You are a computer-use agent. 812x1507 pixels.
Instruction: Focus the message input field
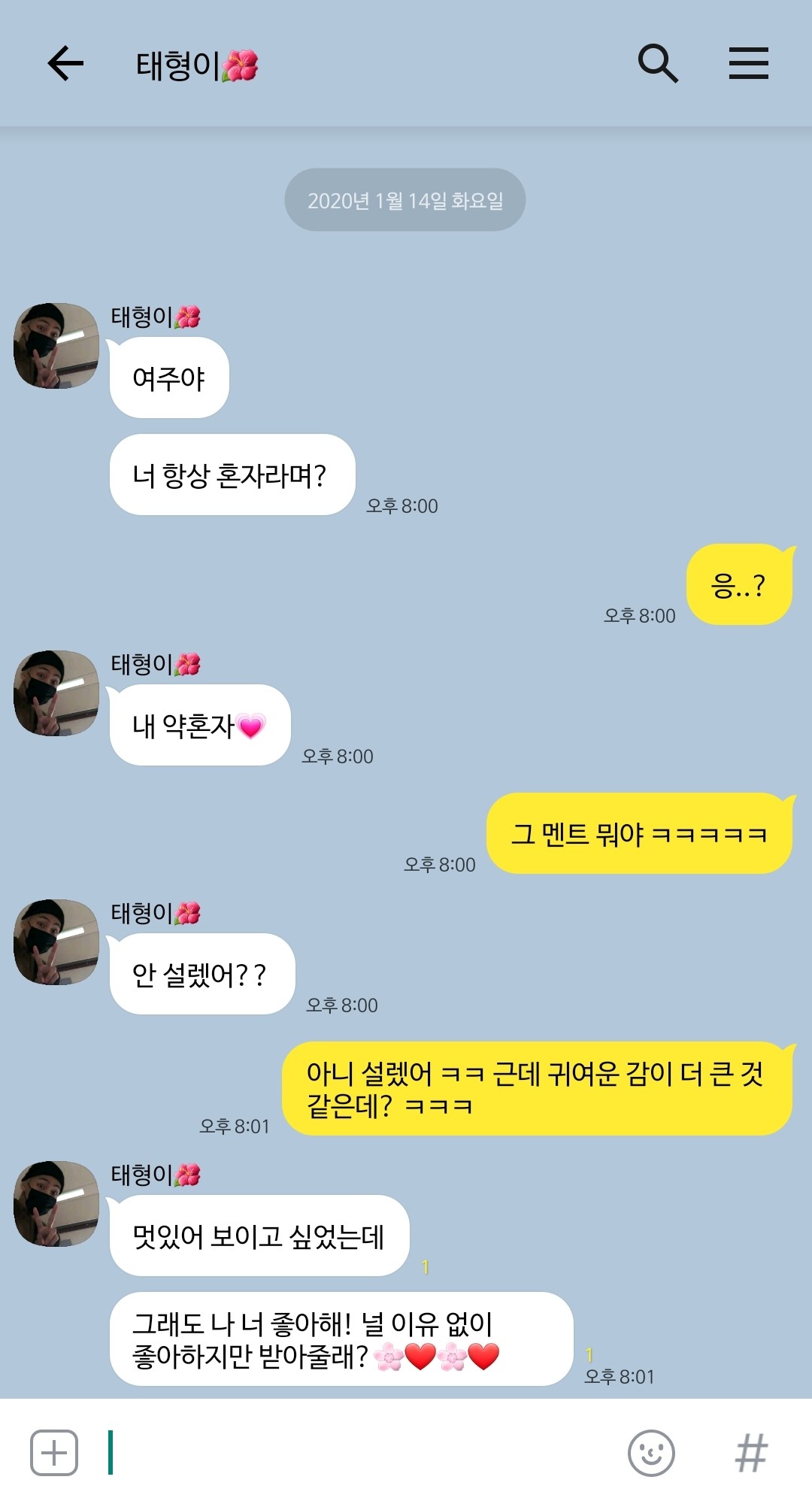coord(361,1452)
